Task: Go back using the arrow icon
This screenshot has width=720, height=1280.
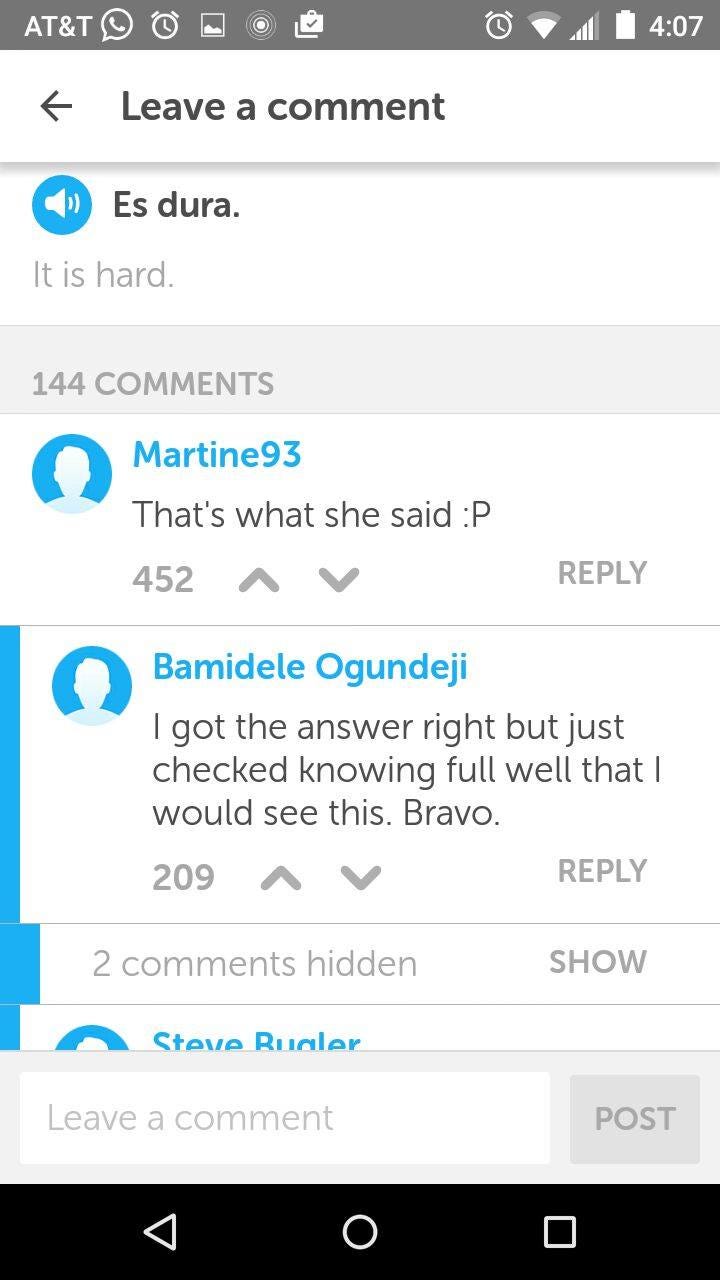Action: [56, 106]
